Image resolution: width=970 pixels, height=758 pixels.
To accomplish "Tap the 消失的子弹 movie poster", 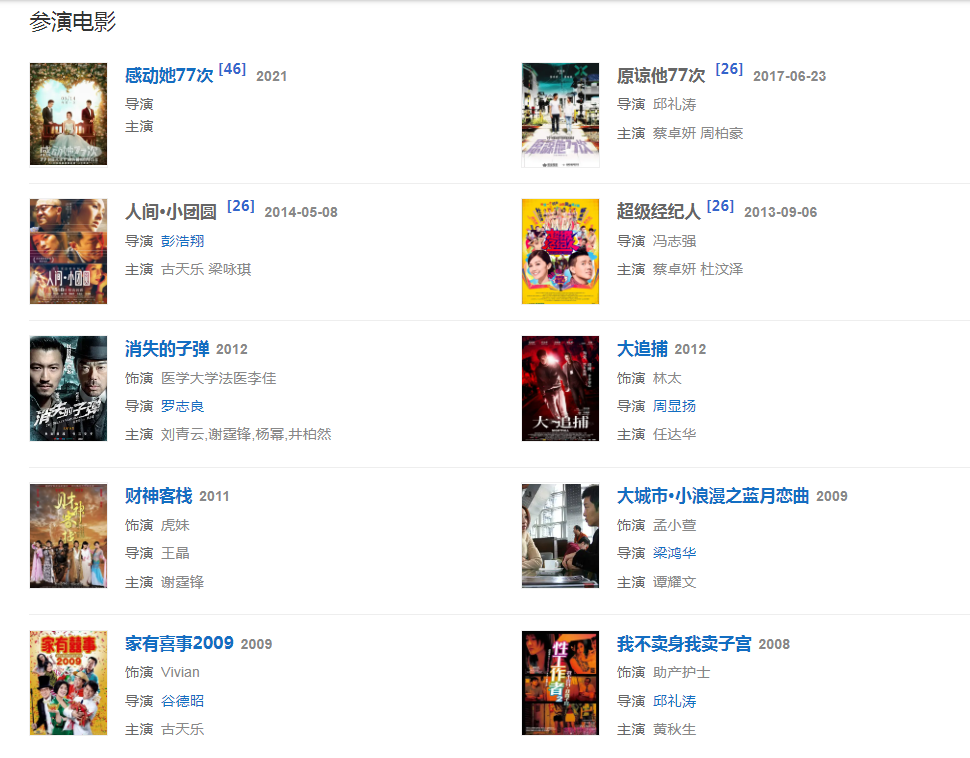I will pos(68,388).
